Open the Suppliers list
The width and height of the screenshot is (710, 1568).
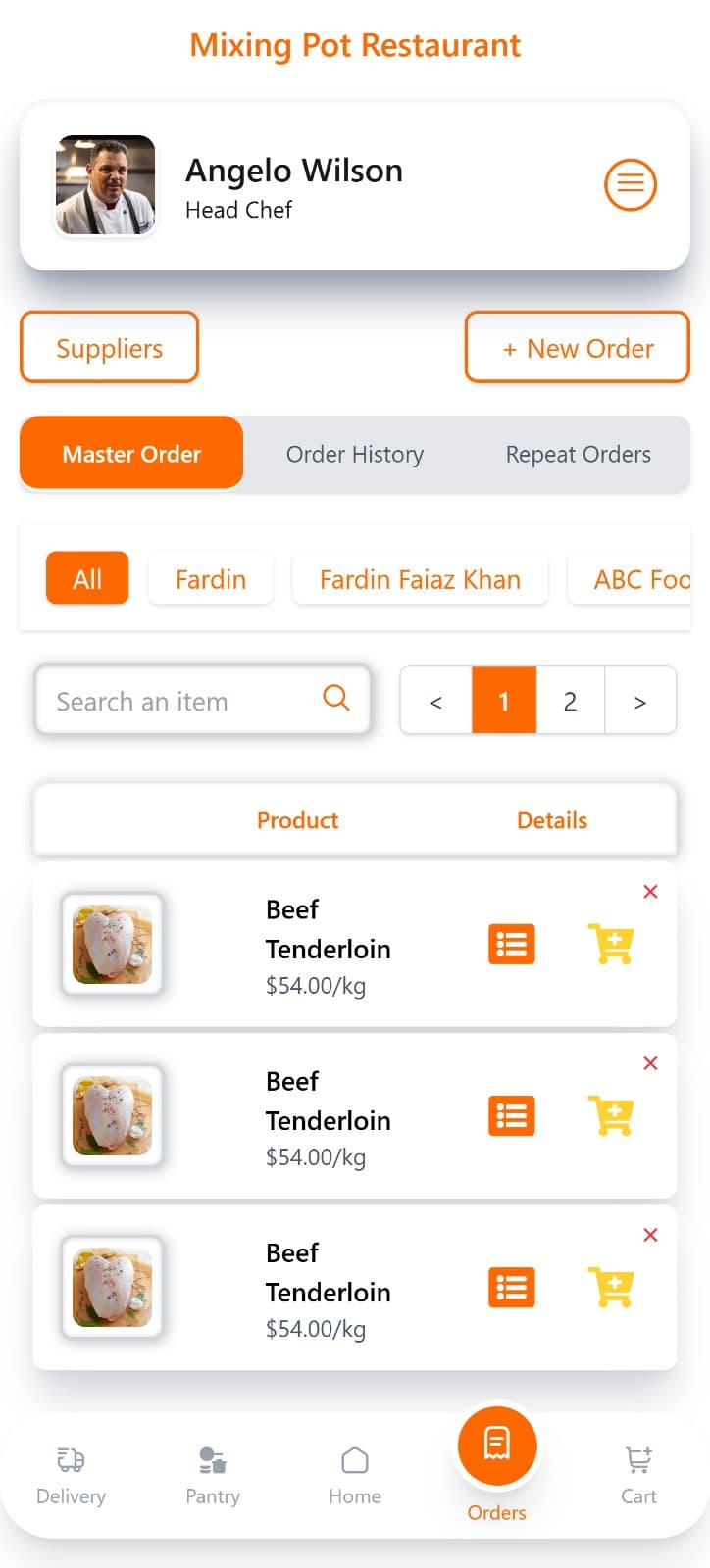[109, 348]
